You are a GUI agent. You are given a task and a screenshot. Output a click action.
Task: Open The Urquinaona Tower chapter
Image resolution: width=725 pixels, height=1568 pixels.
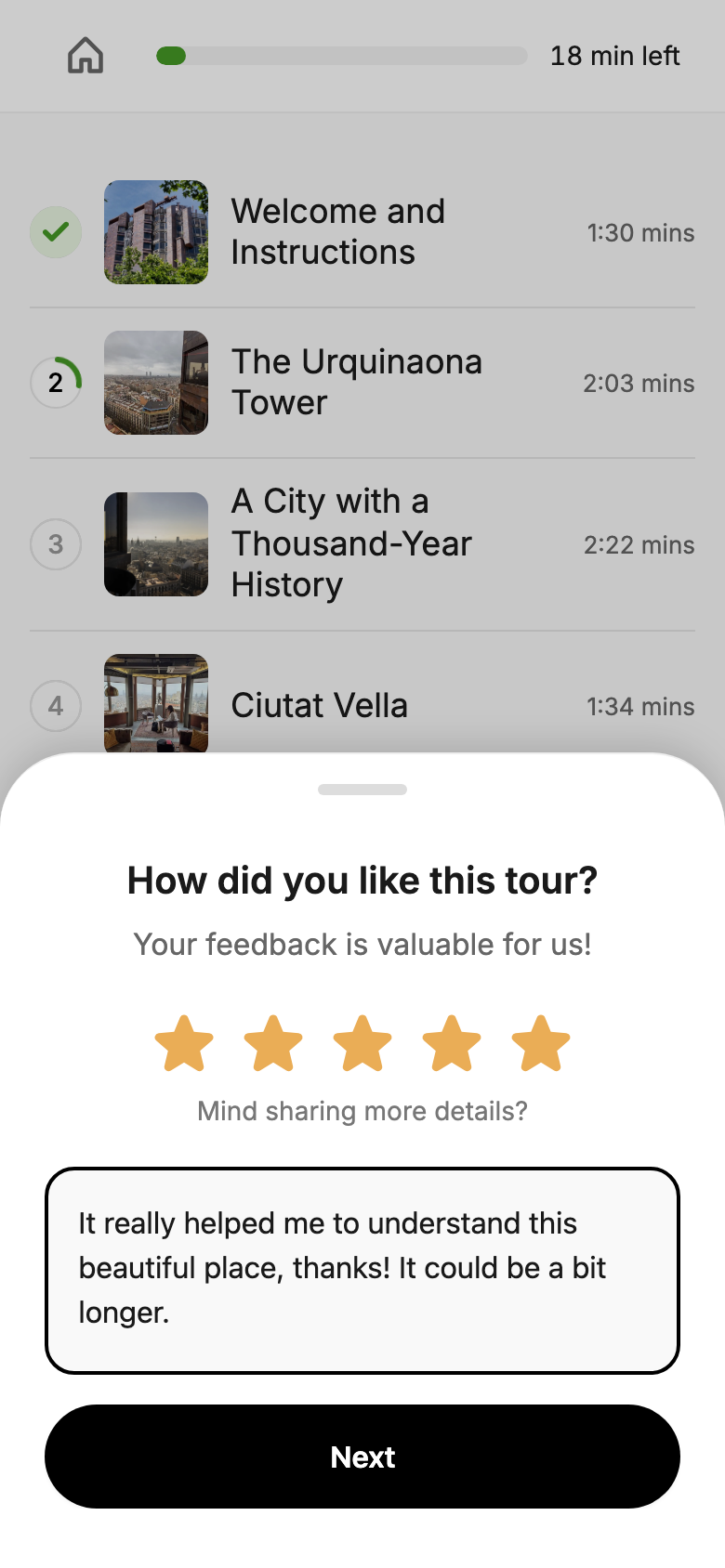[x=357, y=383]
